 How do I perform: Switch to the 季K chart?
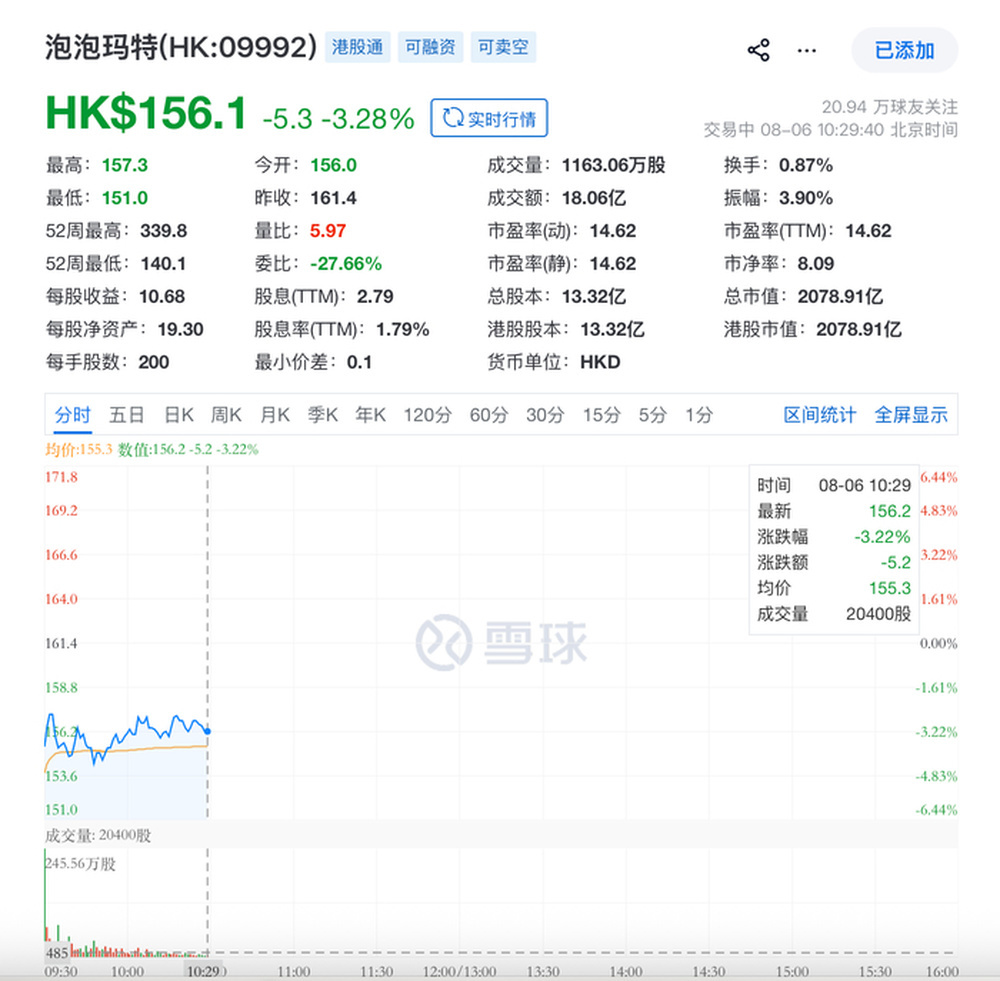[323, 415]
